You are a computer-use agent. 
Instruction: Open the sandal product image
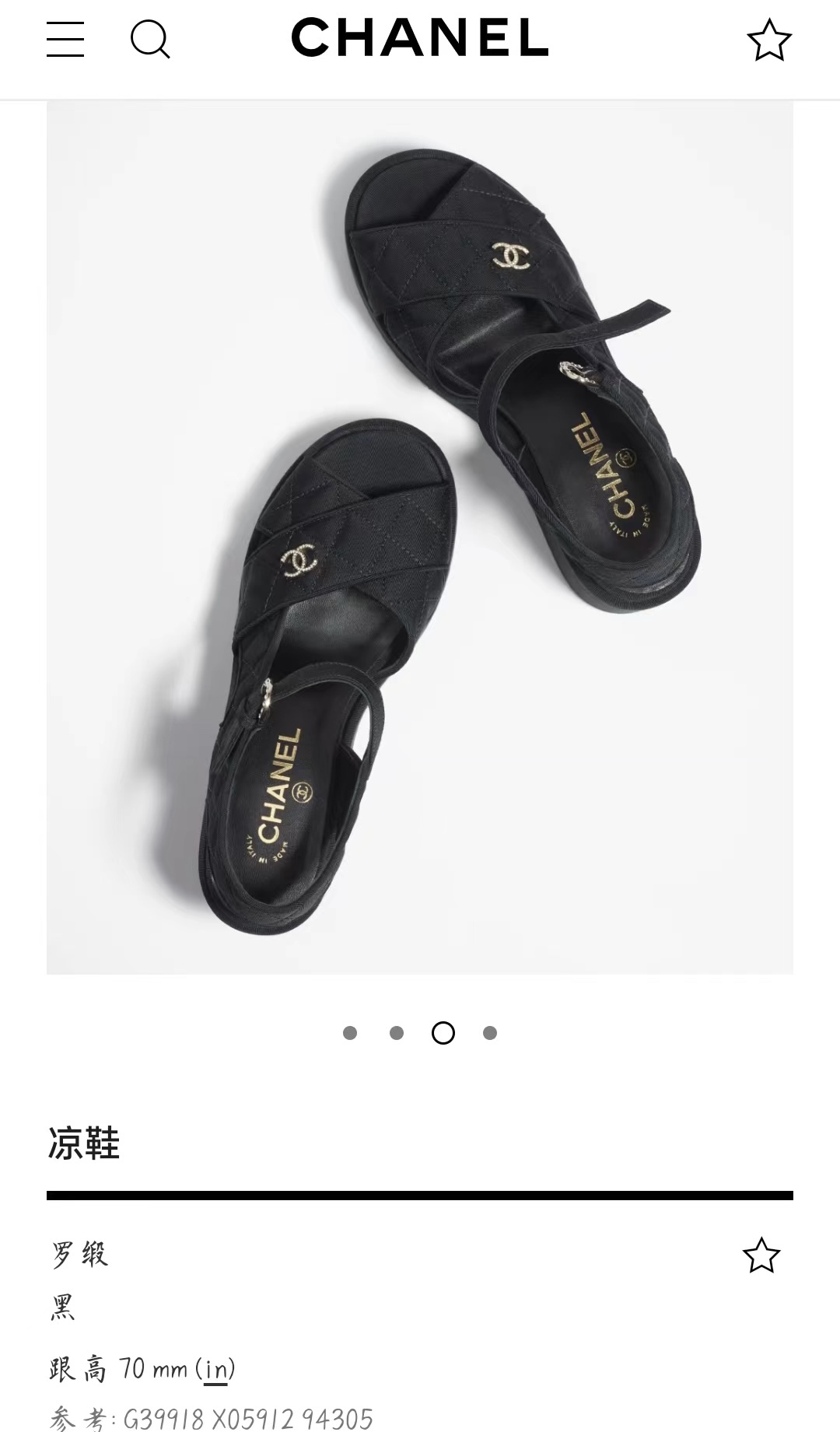(420, 537)
